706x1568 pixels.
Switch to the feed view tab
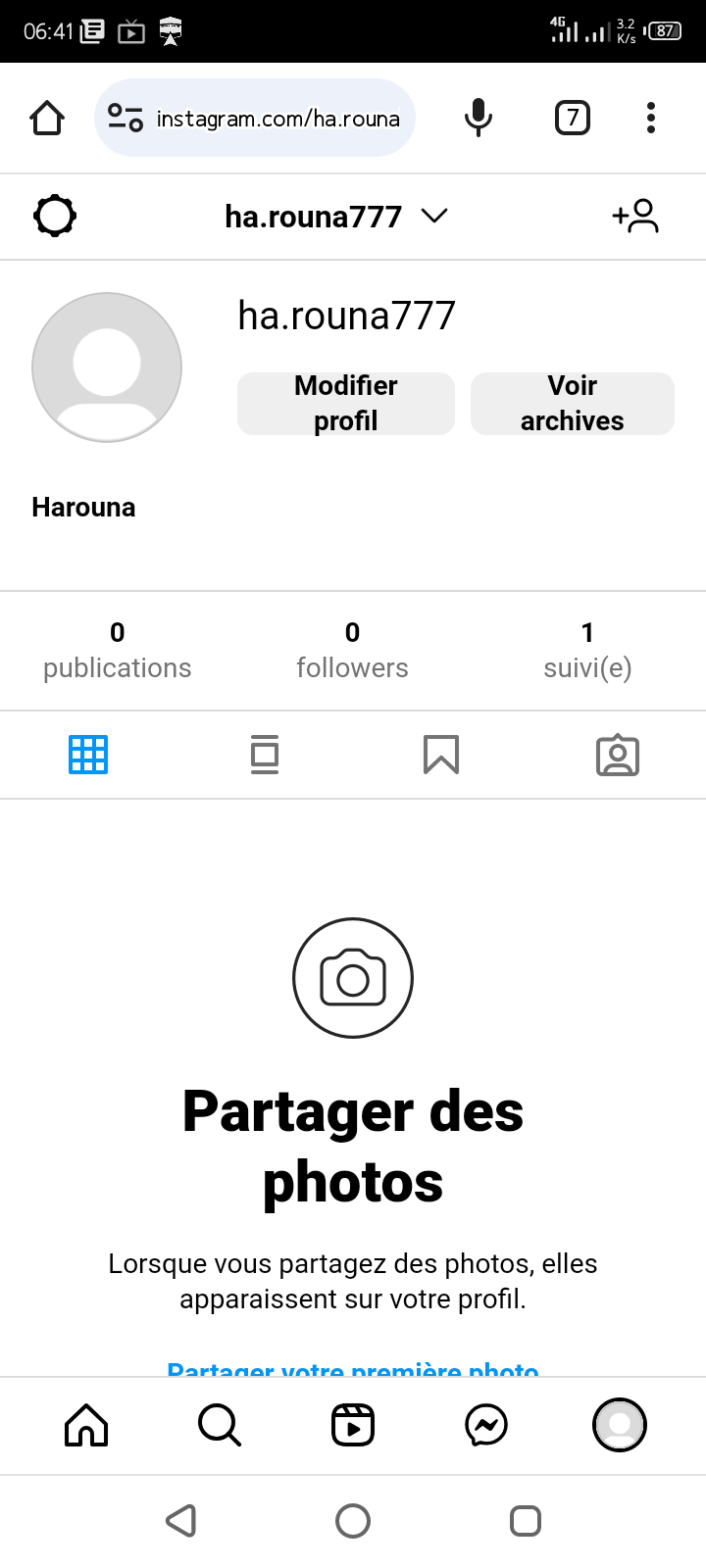(x=265, y=755)
